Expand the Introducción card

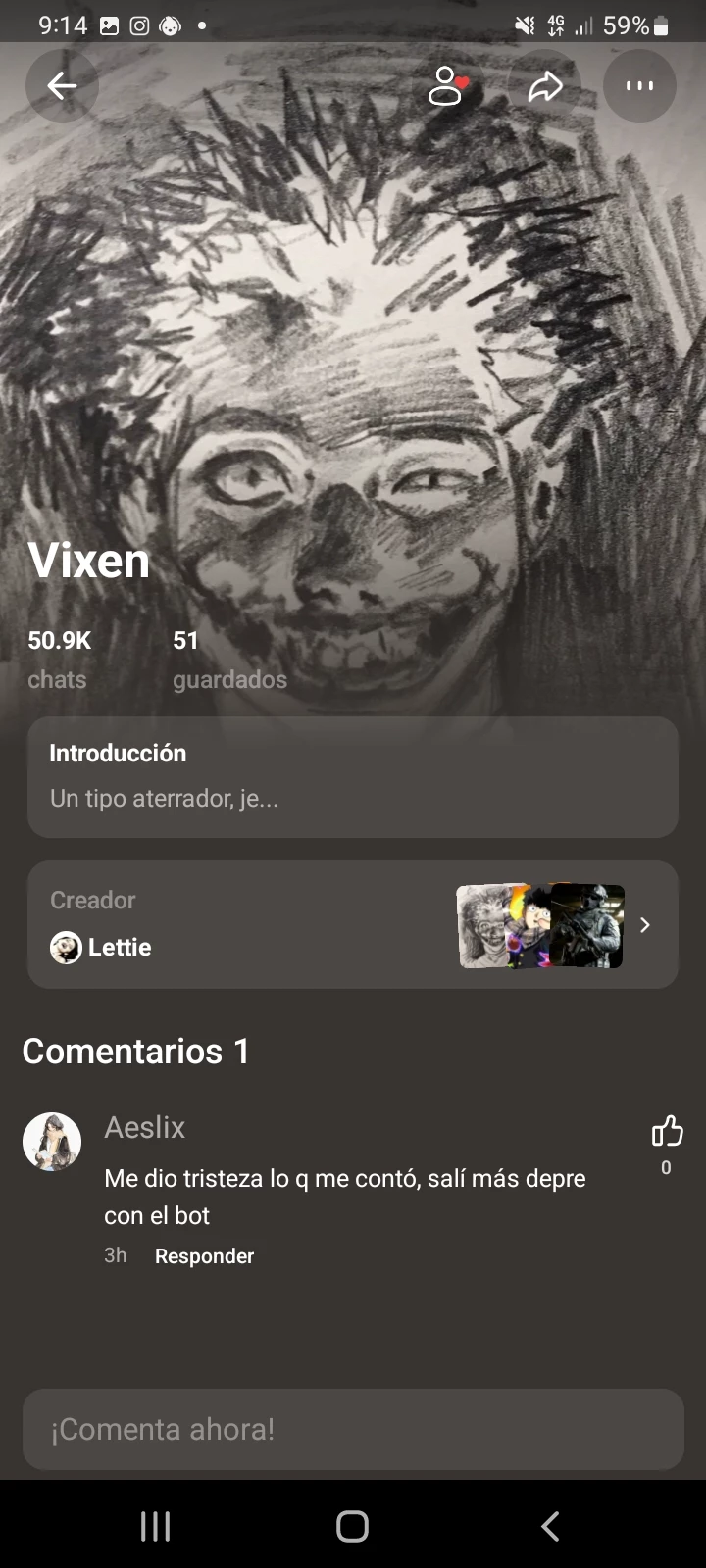pos(353,777)
